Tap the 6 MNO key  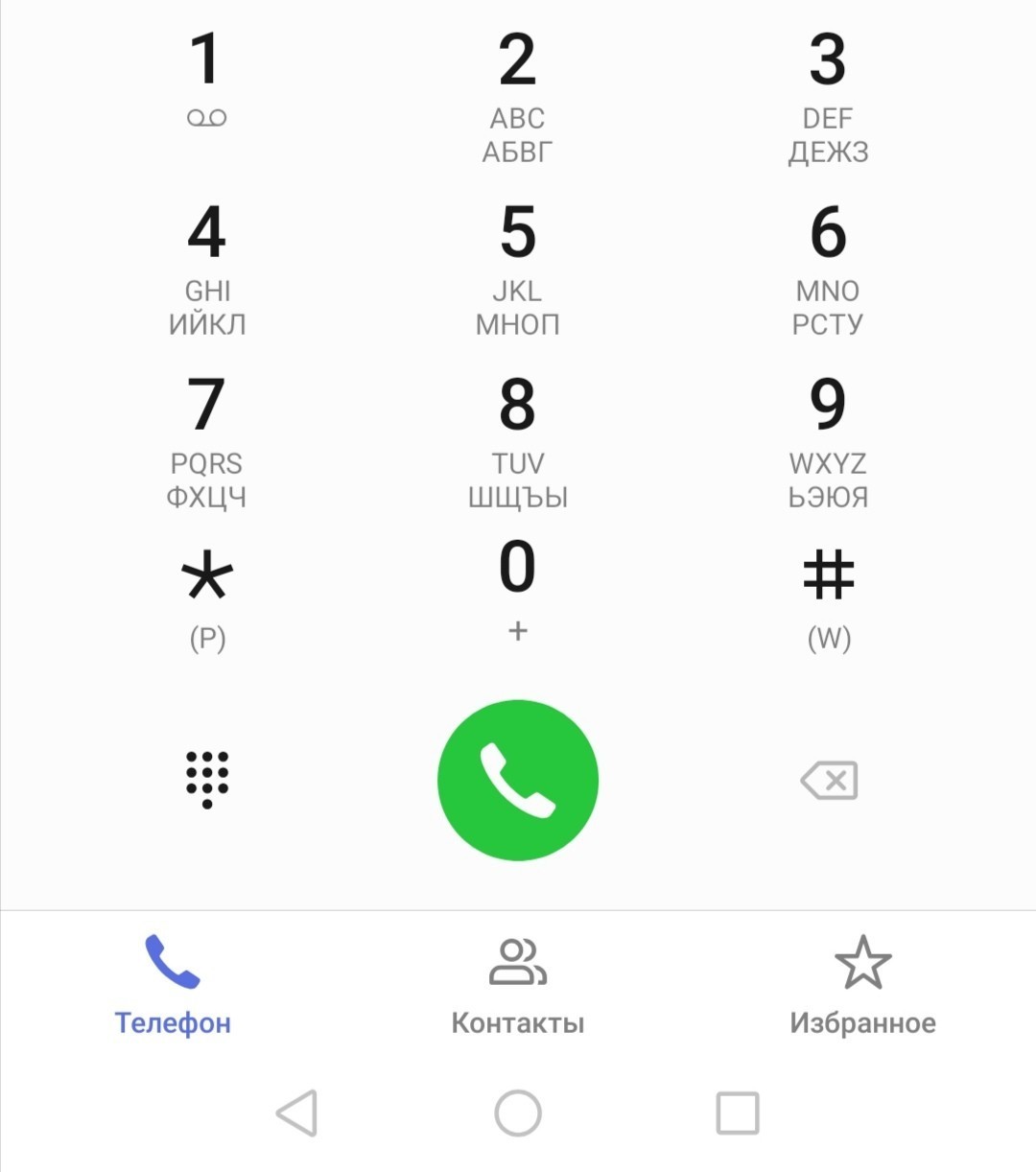(x=828, y=269)
